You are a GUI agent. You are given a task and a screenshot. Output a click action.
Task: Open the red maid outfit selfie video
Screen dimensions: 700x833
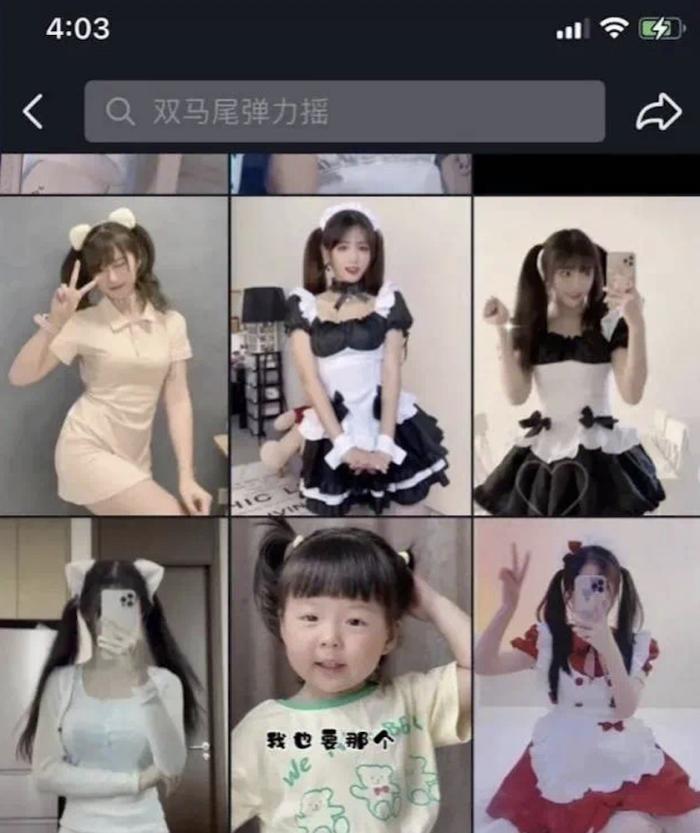(x=586, y=675)
